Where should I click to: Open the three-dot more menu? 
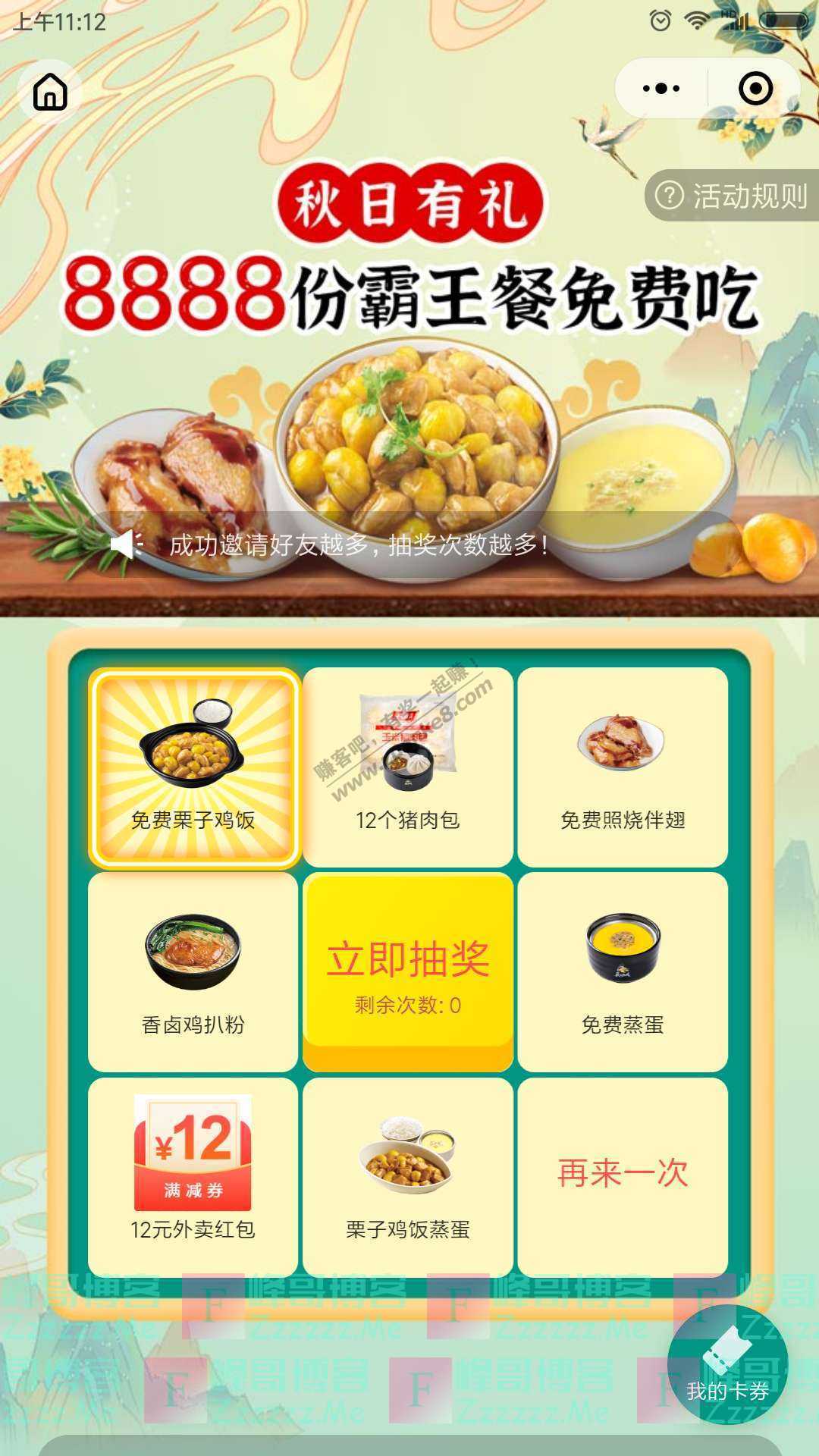coord(661,89)
